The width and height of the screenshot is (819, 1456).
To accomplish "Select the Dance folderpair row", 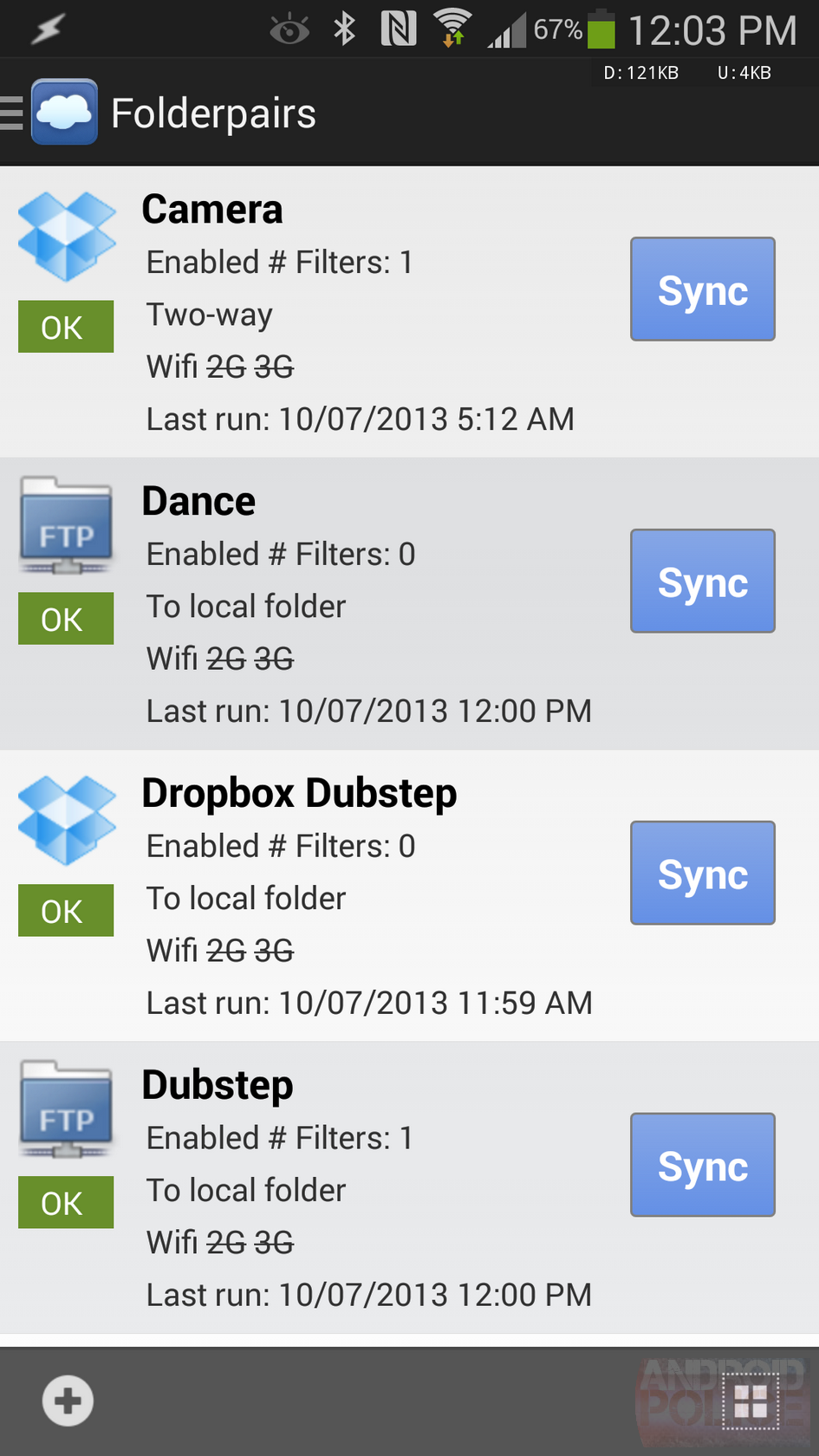I will tap(199, 501).
